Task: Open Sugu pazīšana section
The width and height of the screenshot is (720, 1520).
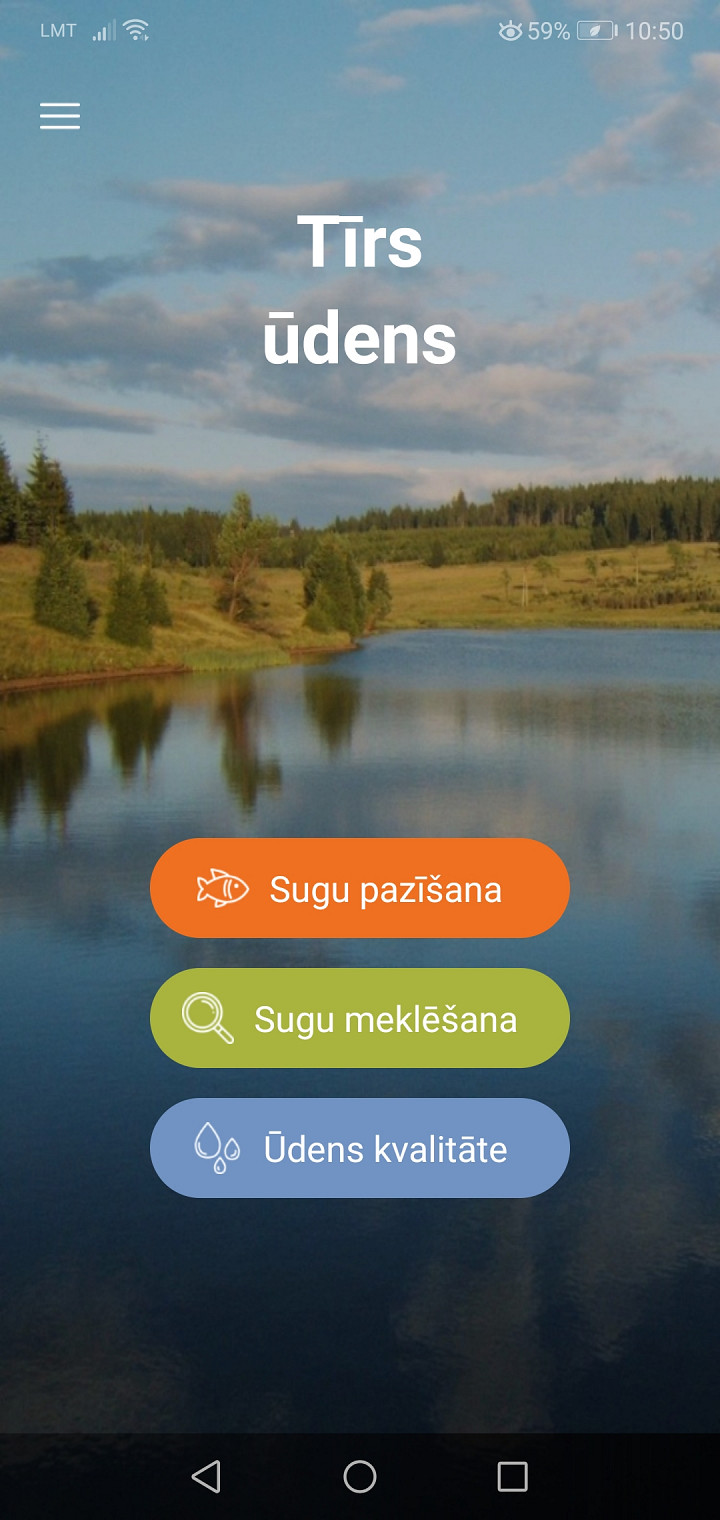Action: point(360,888)
